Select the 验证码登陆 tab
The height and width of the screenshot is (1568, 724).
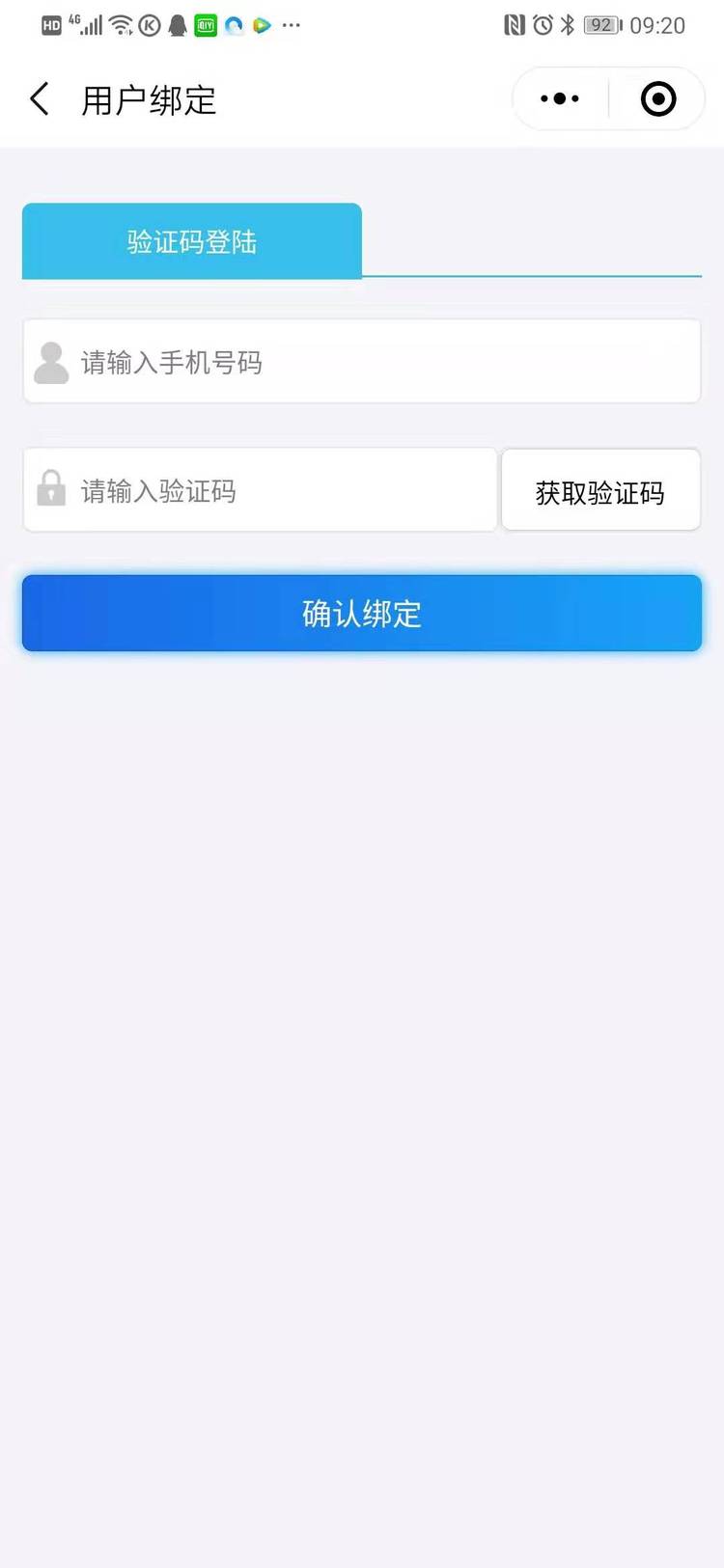tap(192, 241)
